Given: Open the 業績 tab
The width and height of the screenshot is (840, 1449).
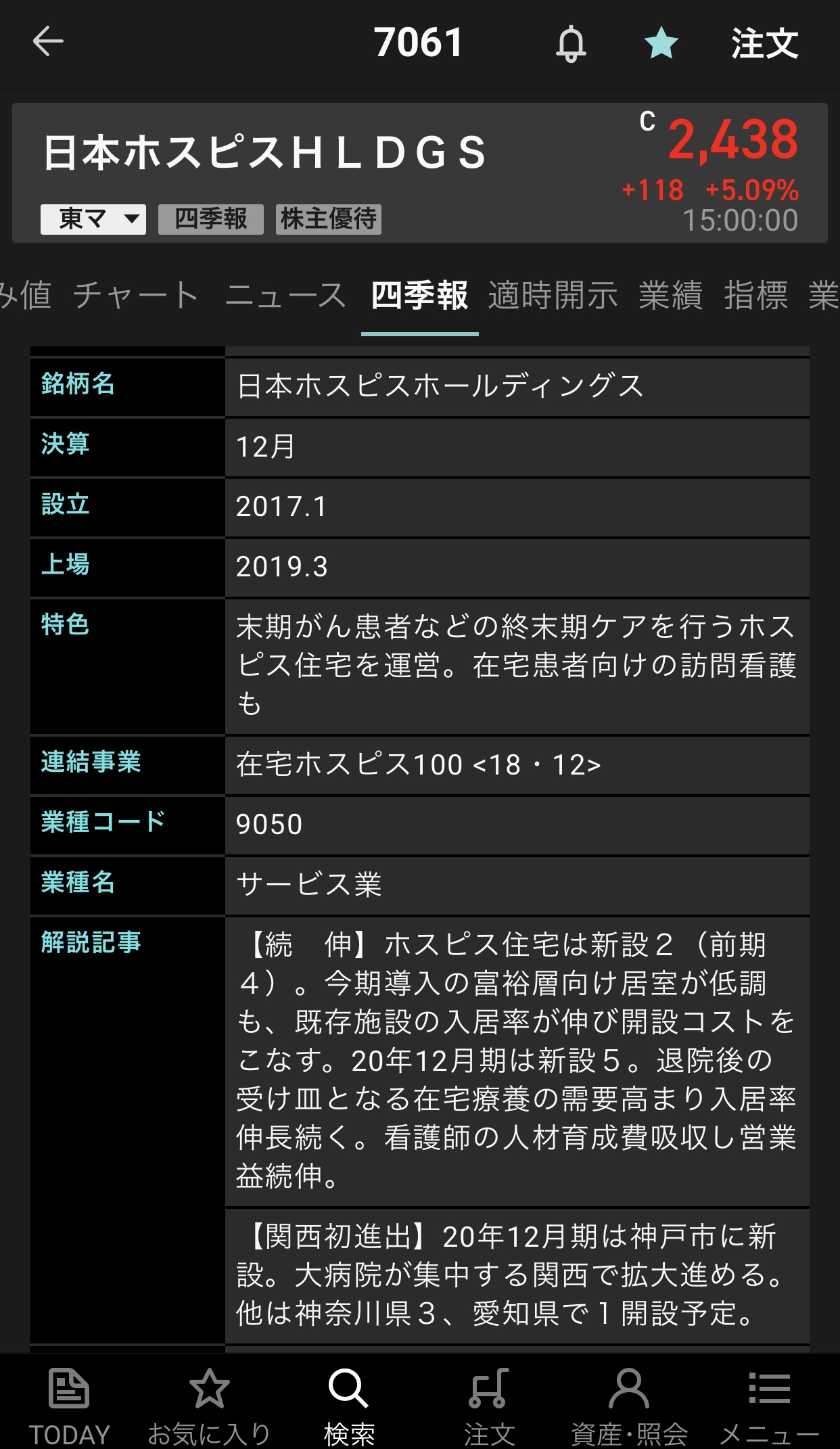Looking at the screenshot, I should [x=671, y=296].
